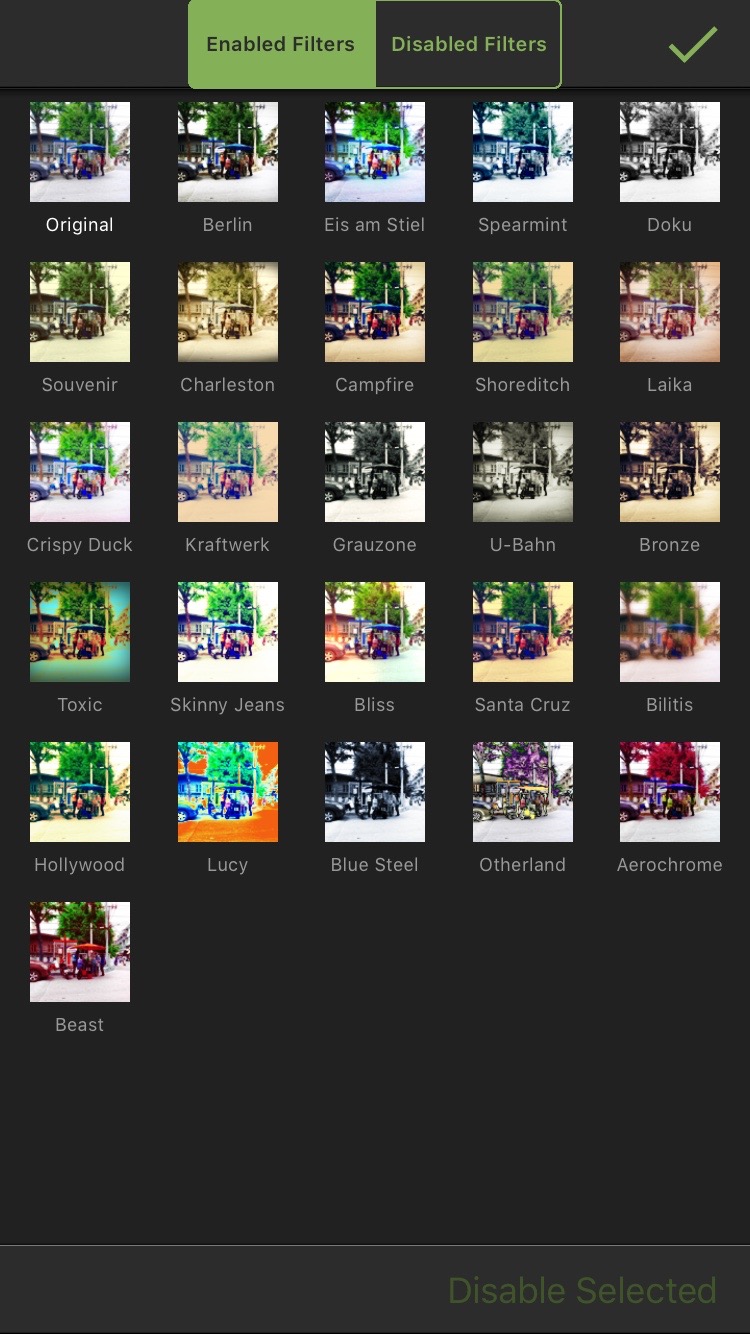Screen dimensions: 750x1334
Task: Tap Disable Selected button
Action: (582, 1290)
